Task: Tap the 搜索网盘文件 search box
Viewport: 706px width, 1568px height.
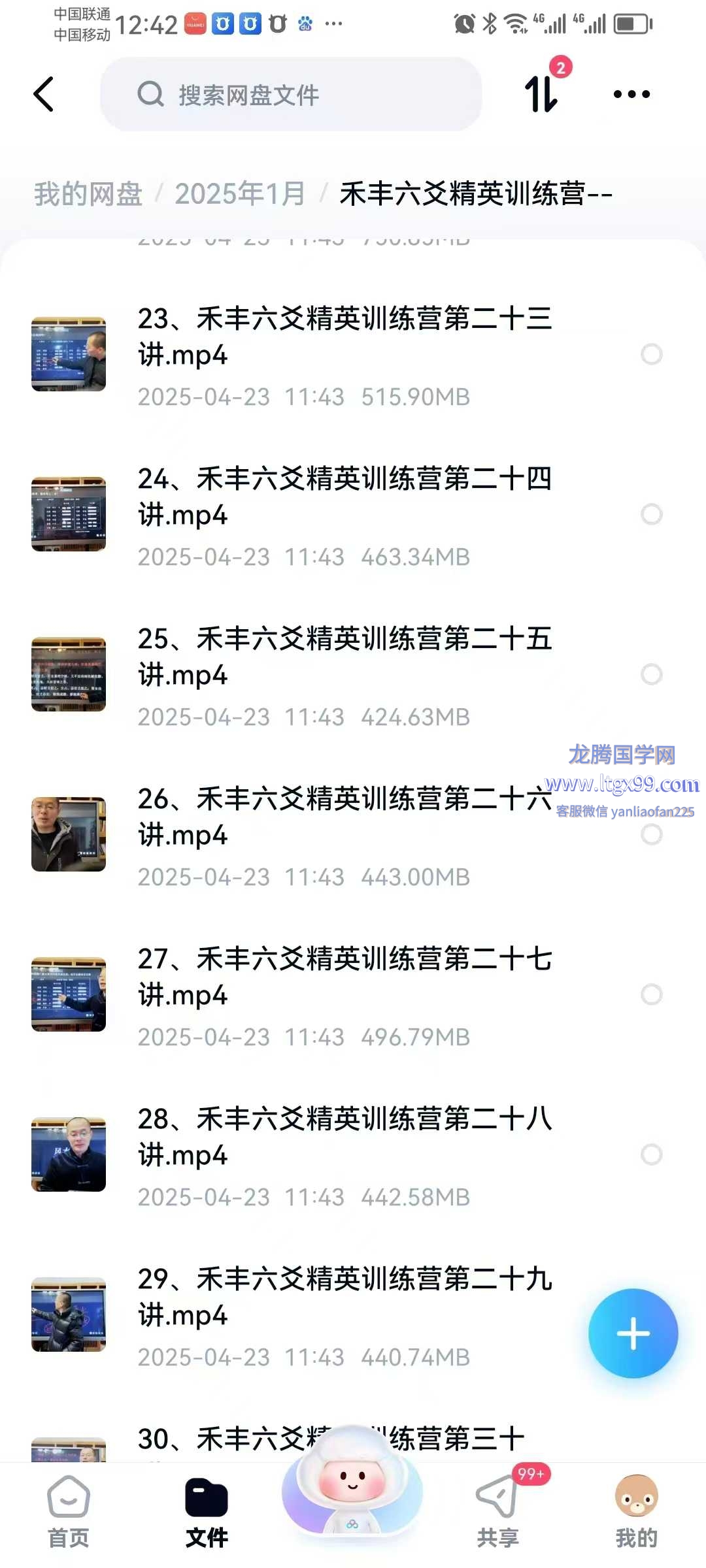Action: tap(291, 95)
